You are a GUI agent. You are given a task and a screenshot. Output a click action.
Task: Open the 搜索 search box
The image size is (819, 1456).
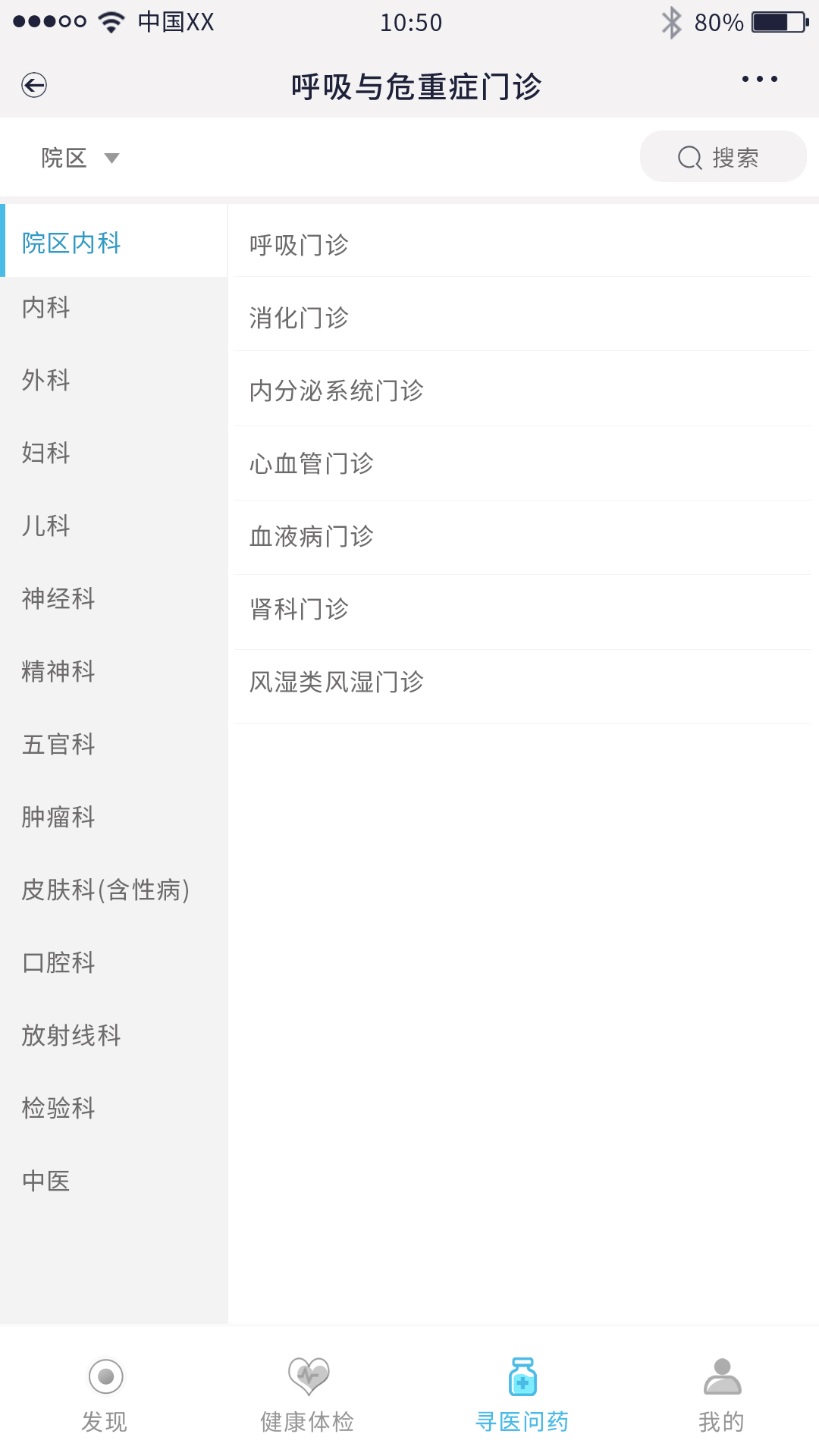click(722, 157)
